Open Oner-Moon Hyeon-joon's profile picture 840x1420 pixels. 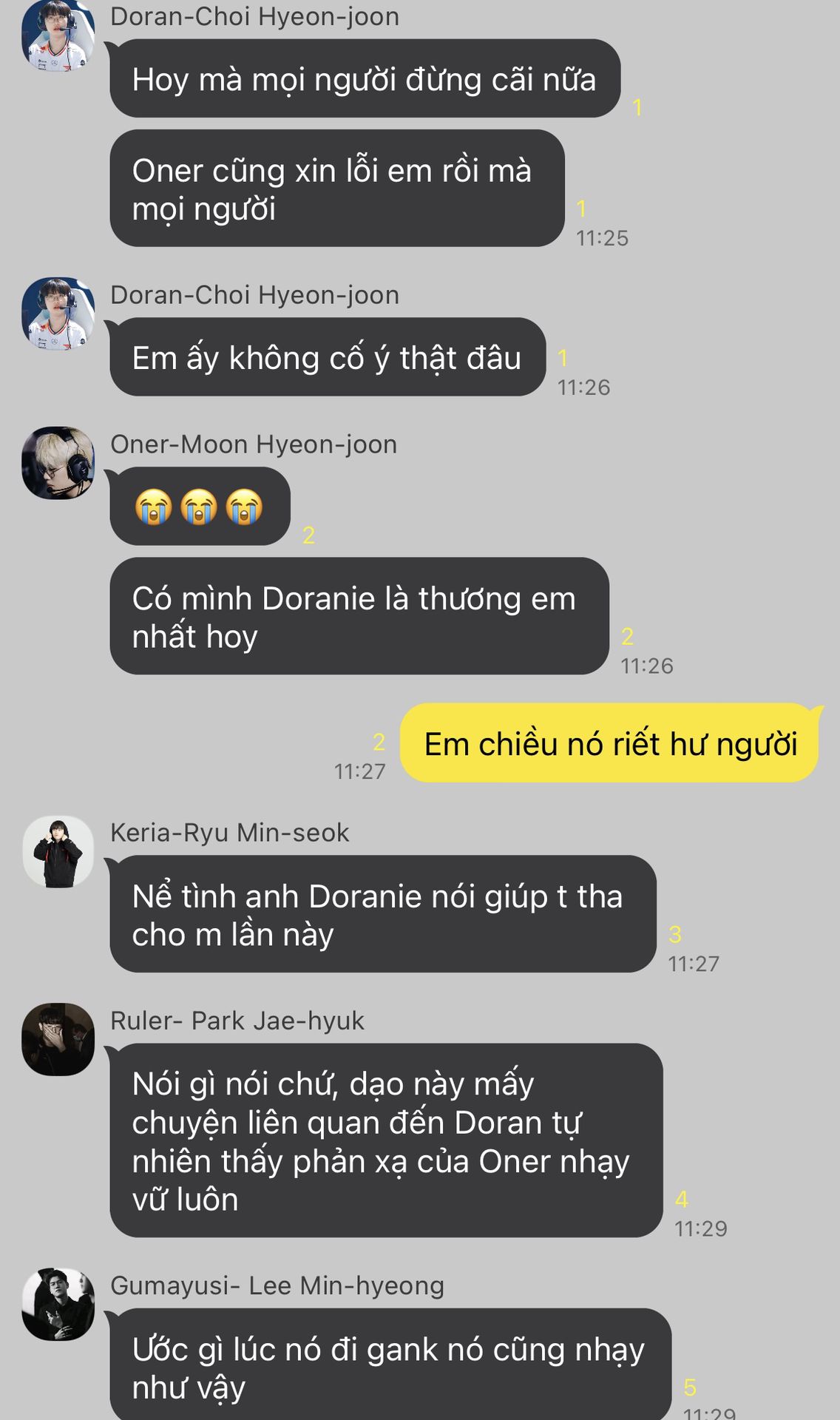click(x=58, y=463)
